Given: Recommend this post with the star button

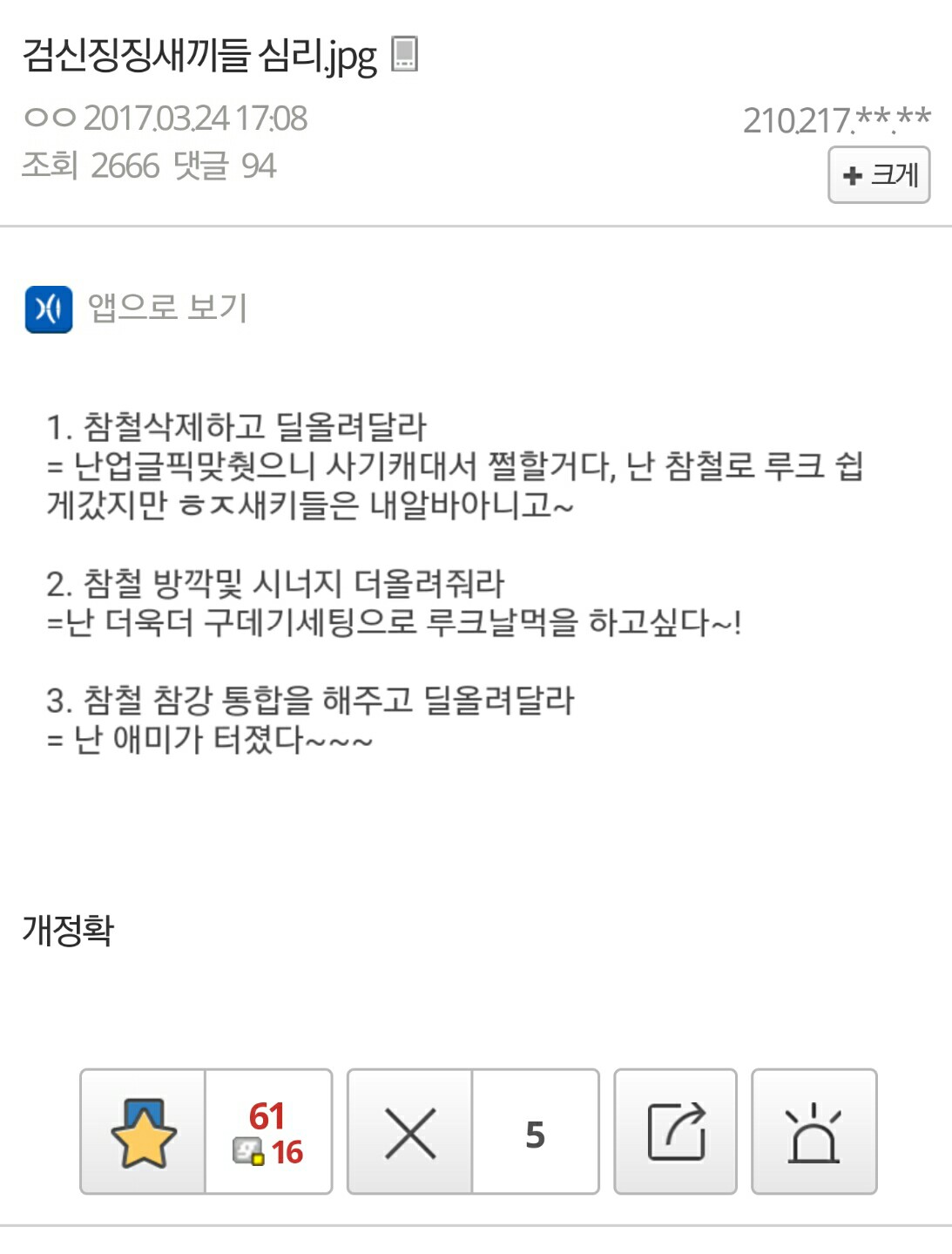Looking at the screenshot, I should coord(144,1132).
